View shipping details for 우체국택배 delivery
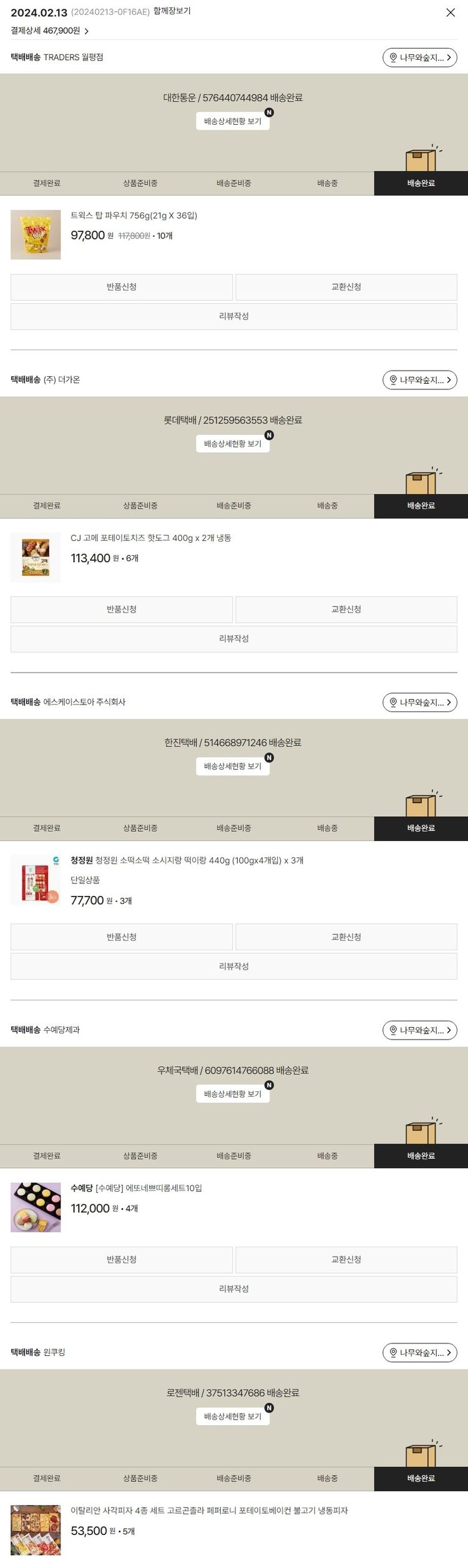Image resolution: width=468 pixels, height=1568 pixels. click(x=233, y=1094)
